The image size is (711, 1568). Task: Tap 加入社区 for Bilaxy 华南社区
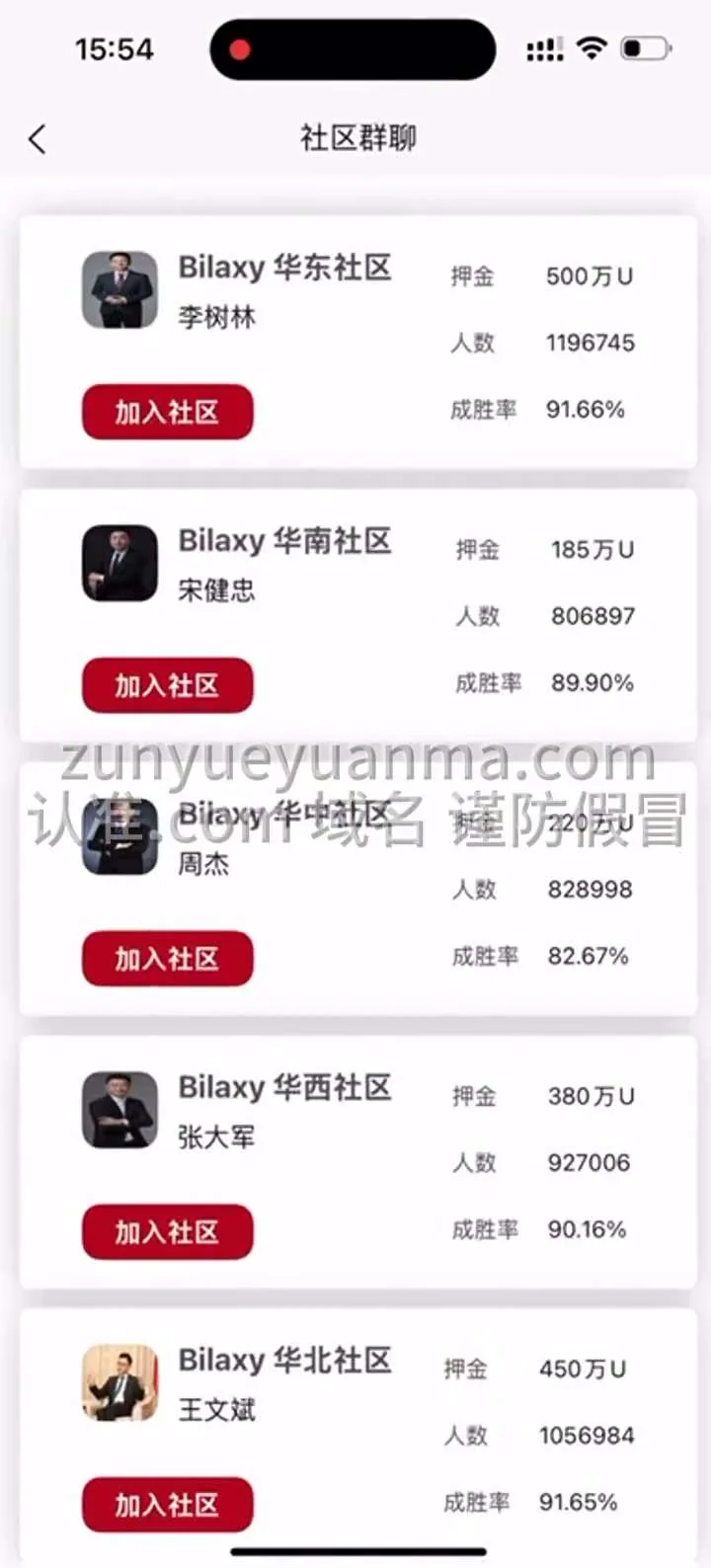pyautogui.click(x=167, y=685)
